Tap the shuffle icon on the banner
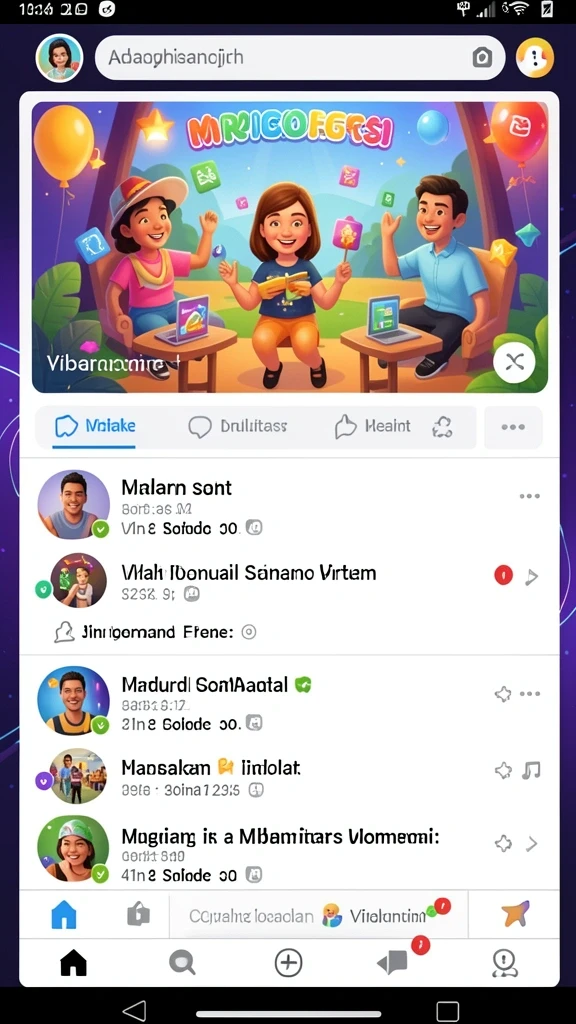 pyautogui.click(x=514, y=361)
